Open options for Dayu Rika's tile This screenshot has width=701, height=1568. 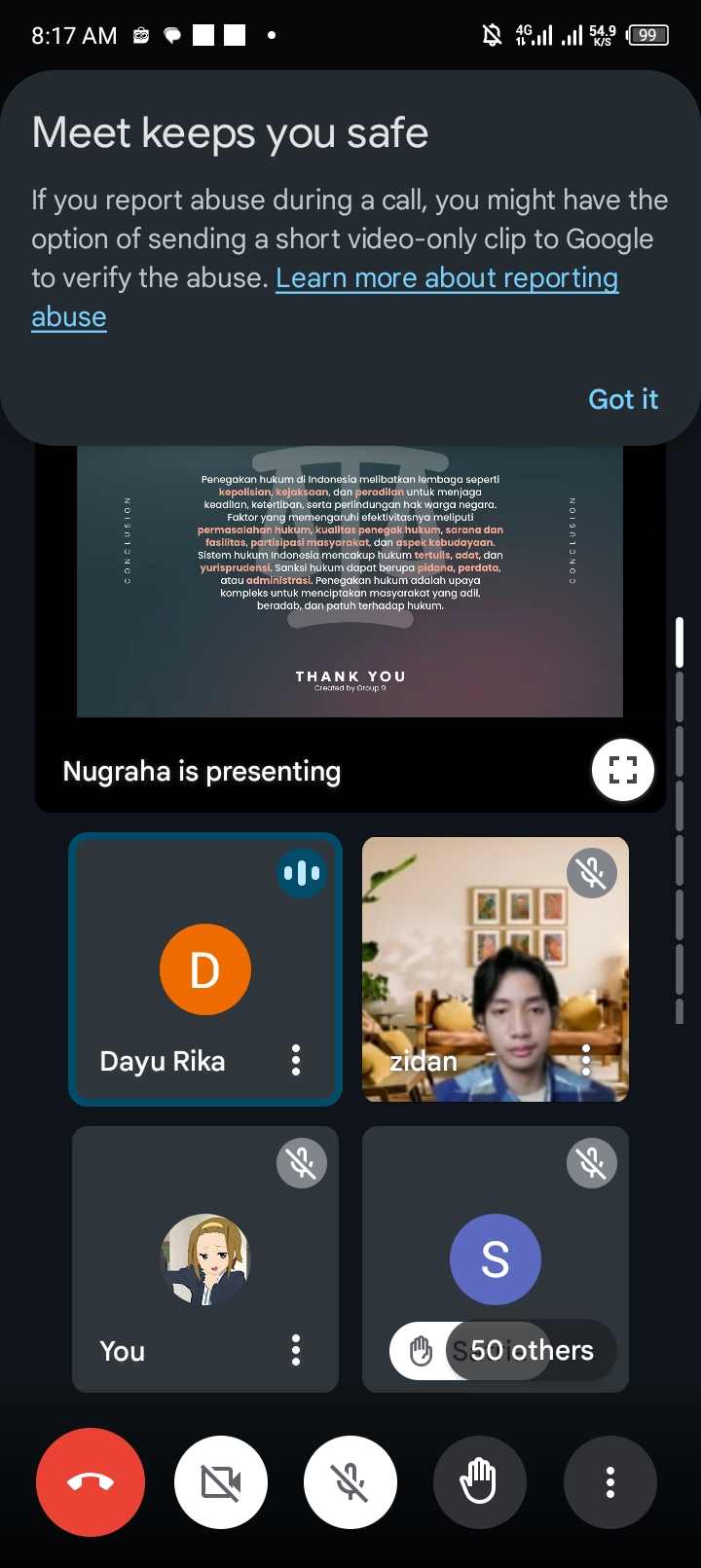click(x=296, y=1060)
